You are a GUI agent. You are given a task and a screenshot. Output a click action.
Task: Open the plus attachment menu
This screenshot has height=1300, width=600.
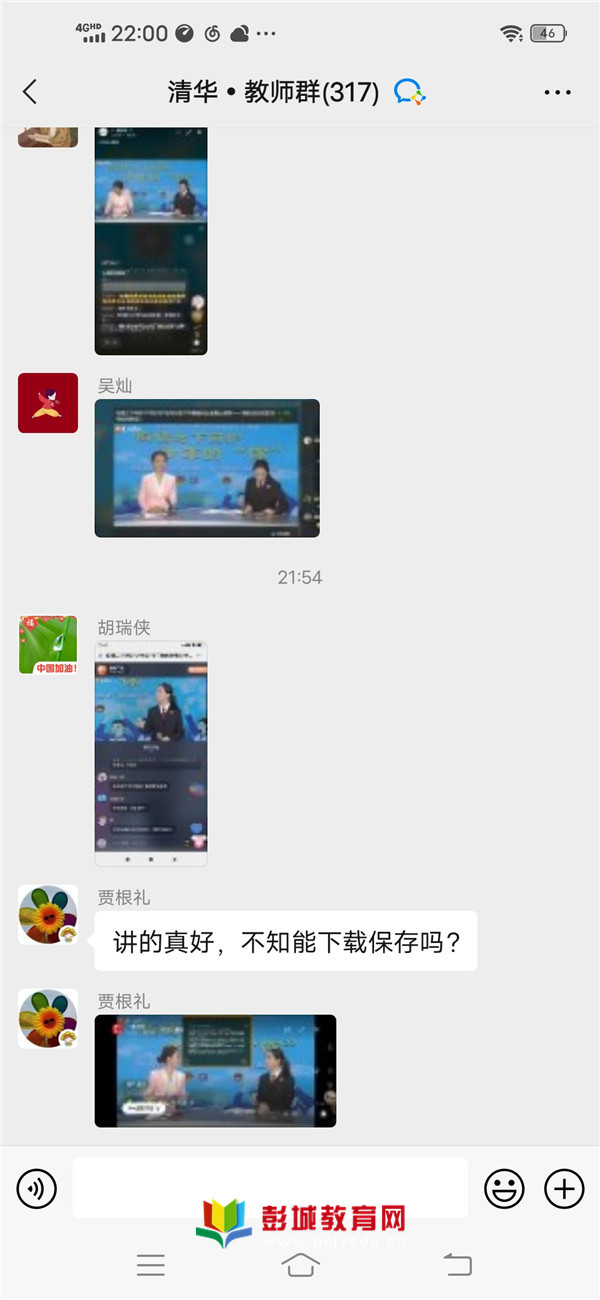[x=564, y=1189]
